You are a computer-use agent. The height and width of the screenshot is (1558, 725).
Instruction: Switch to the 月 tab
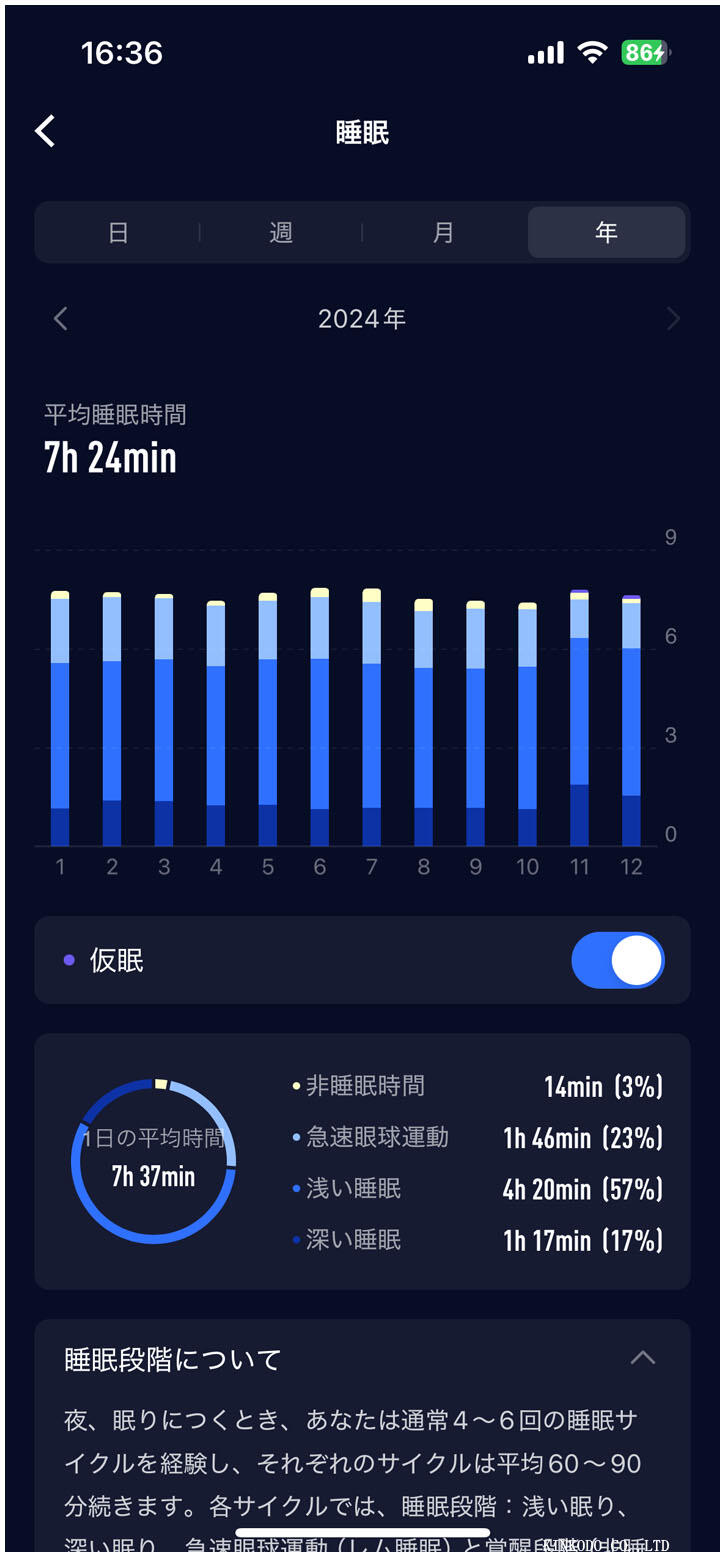tap(443, 232)
